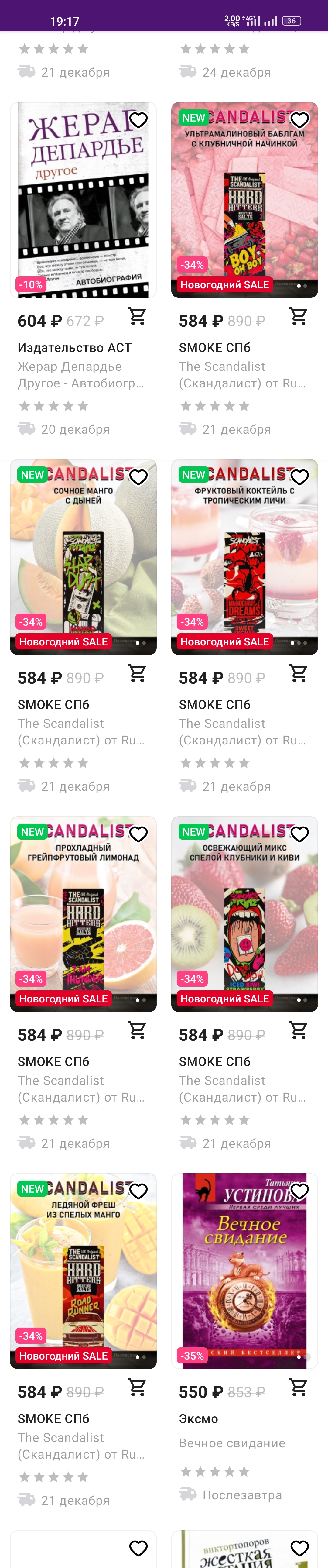Add грейпфрутовый лимонад item to cart
328x1568 pixels.
[137, 1030]
